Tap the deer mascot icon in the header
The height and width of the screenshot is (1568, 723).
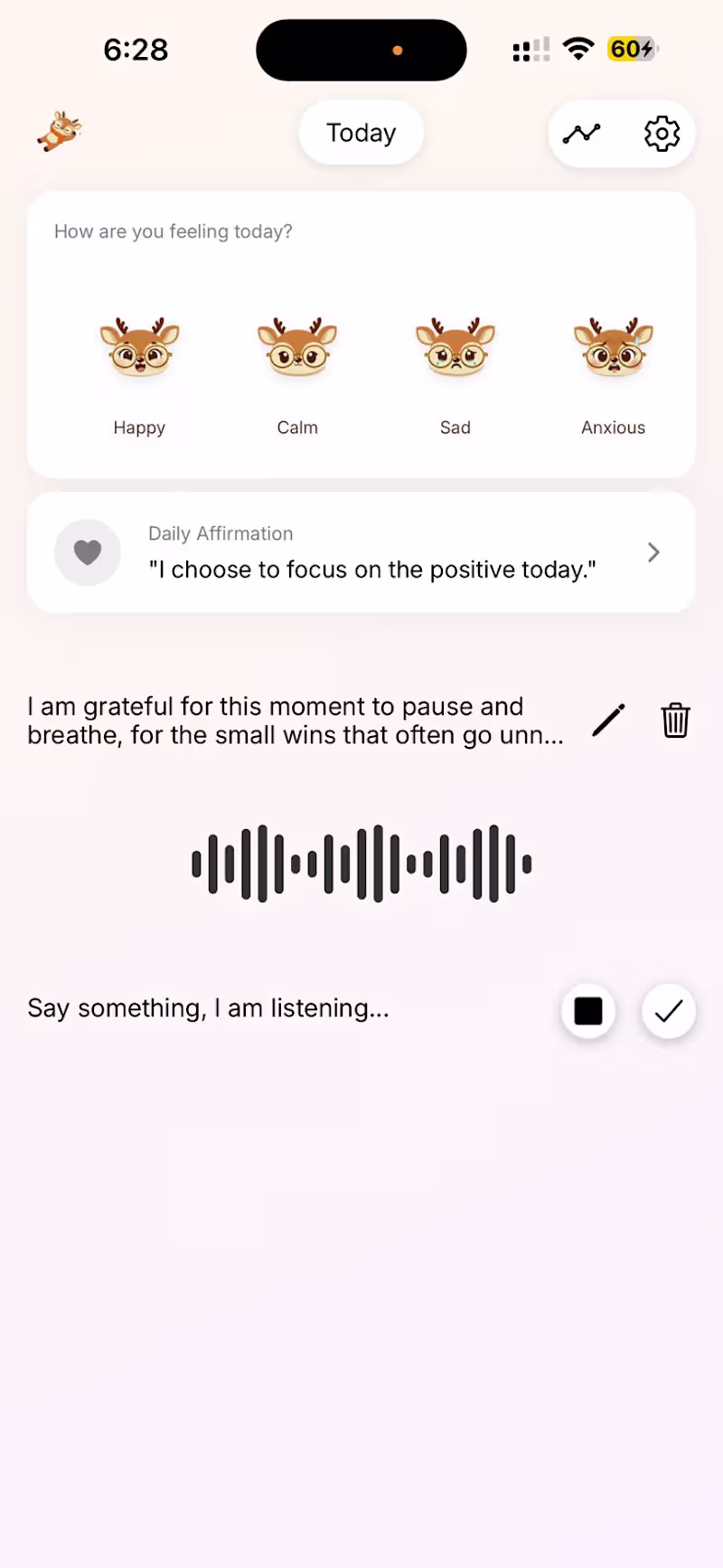[x=60, y=132]
